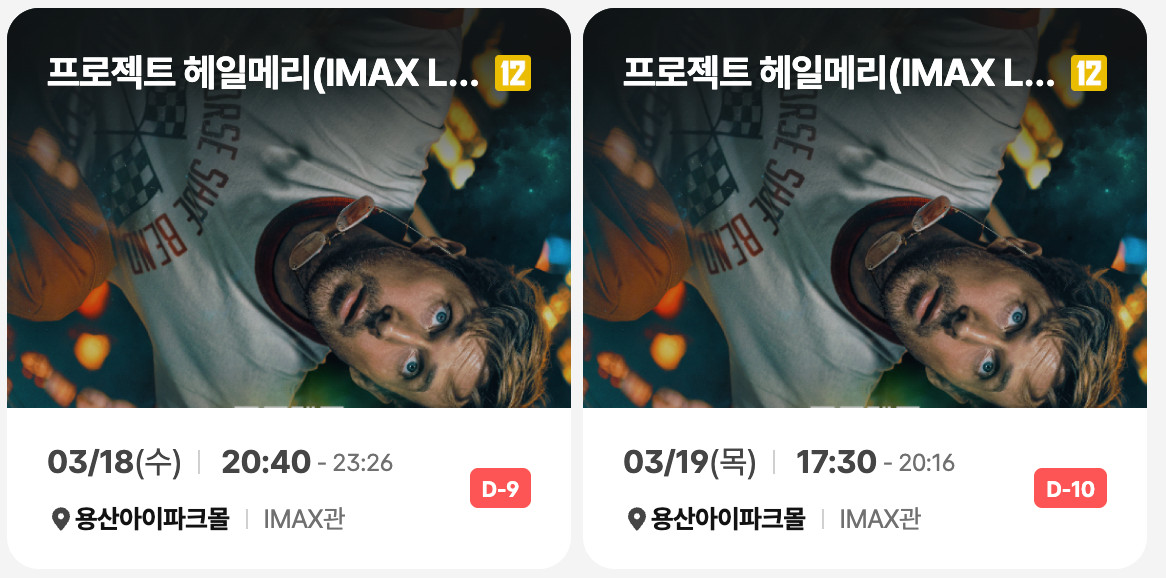Open the 03/18 20:40 Project Hail Mary ticket
Viewport: 1166px width, 578px height.
tap(288, 290)
